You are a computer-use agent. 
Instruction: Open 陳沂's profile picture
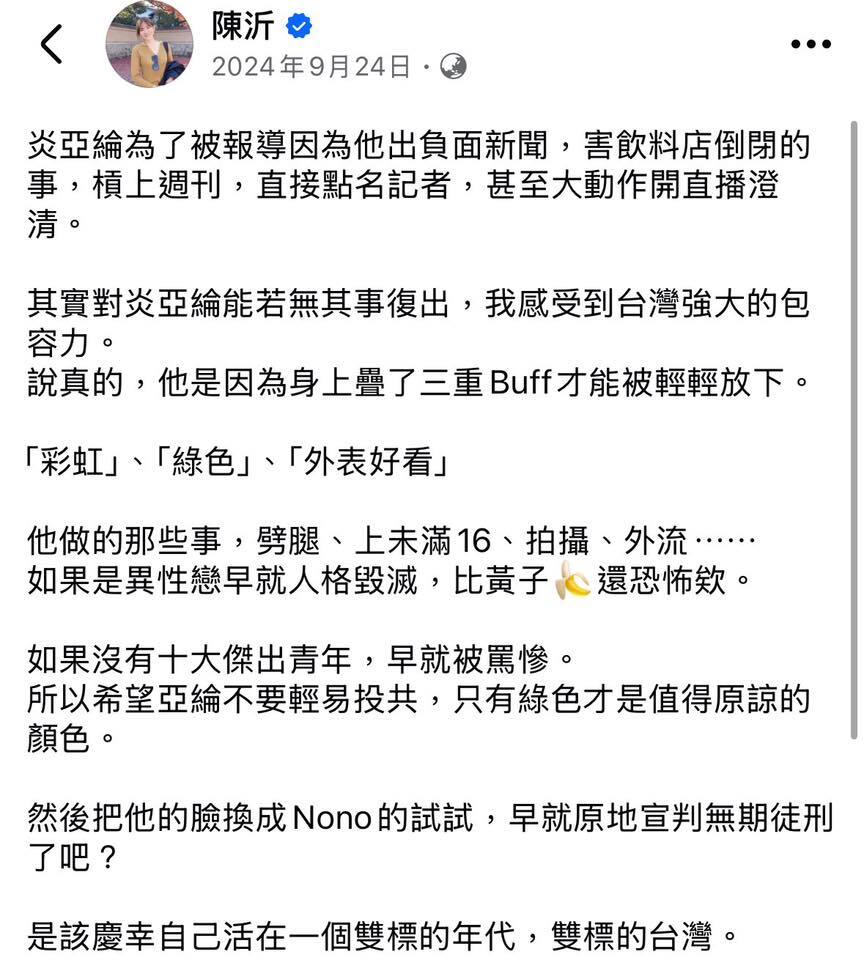point(149,44)
